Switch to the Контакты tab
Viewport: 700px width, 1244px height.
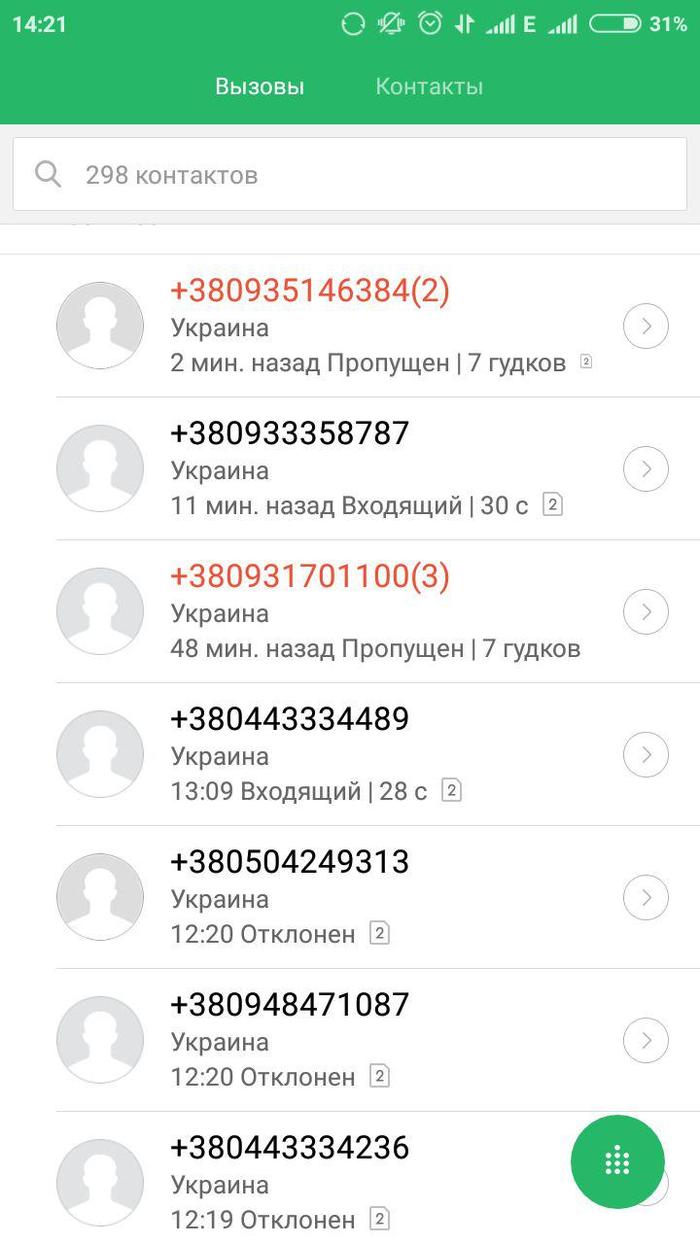click(x=429, y=87)
